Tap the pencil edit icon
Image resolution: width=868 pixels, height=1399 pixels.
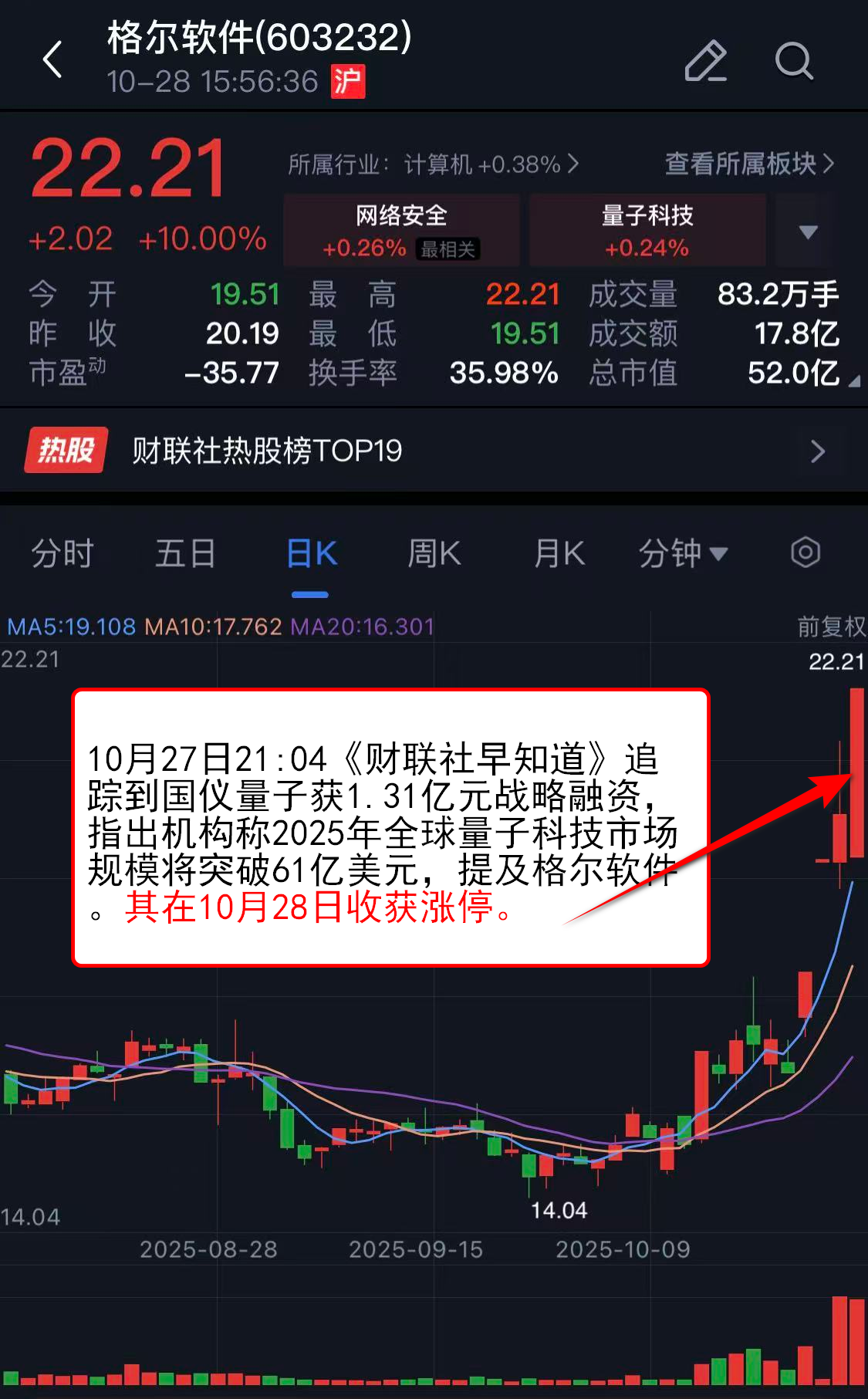(x=706, y=60)
